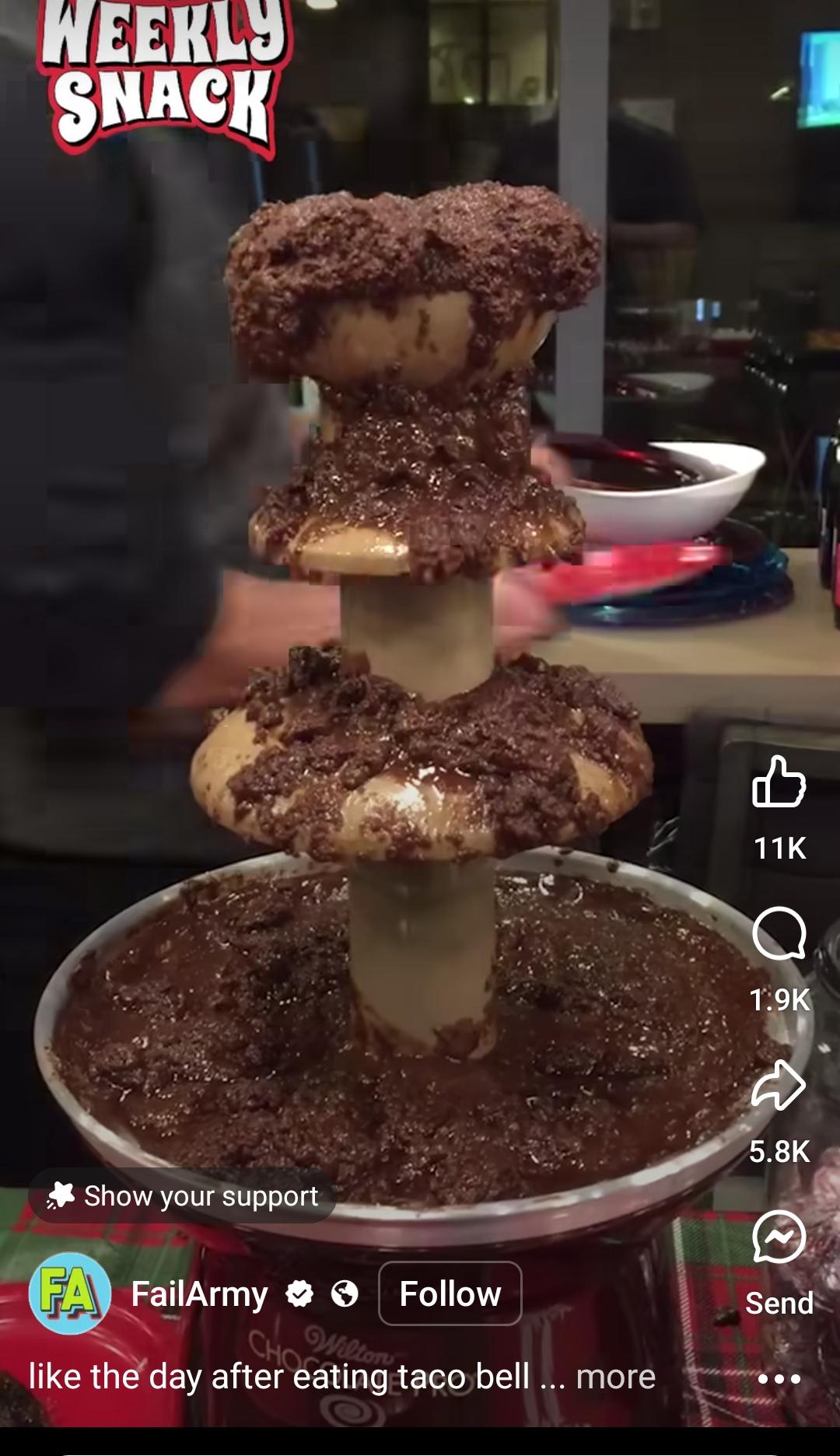Expand the caption with more
The height and width of the screenshot is (1456, 840).
pos(615,1377)
